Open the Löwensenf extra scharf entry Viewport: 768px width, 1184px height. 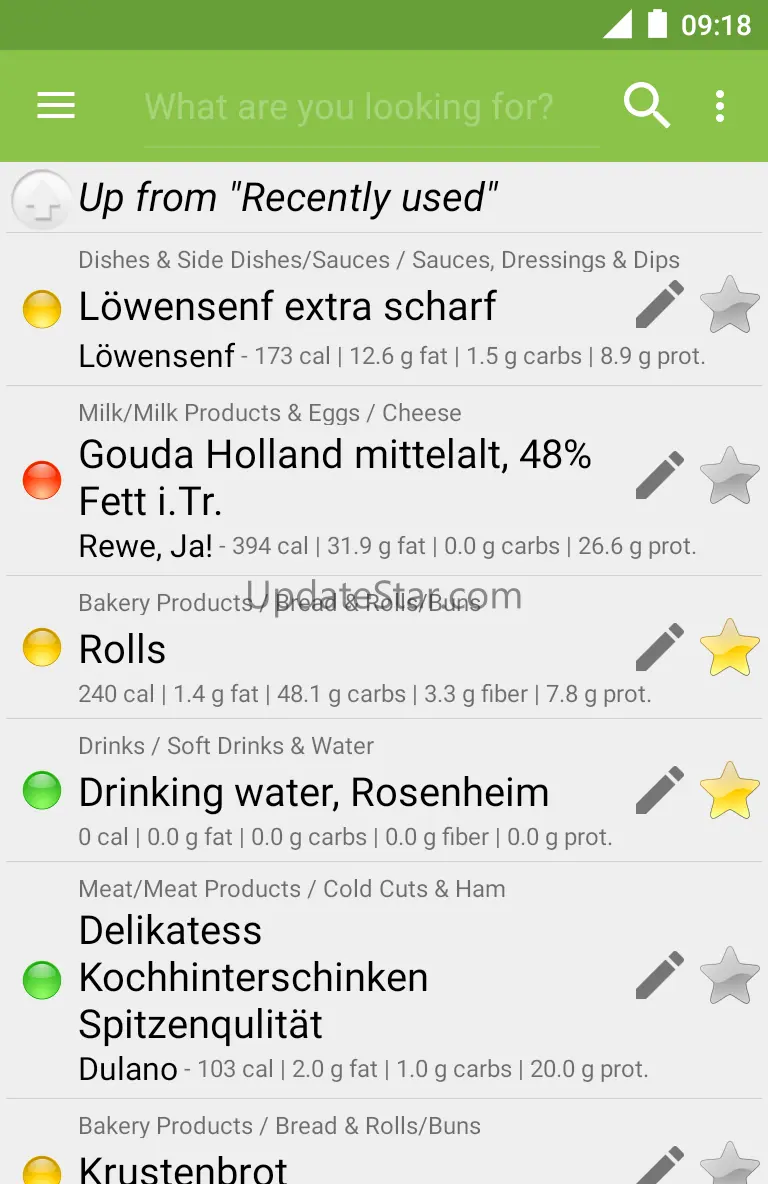(288, 307)
